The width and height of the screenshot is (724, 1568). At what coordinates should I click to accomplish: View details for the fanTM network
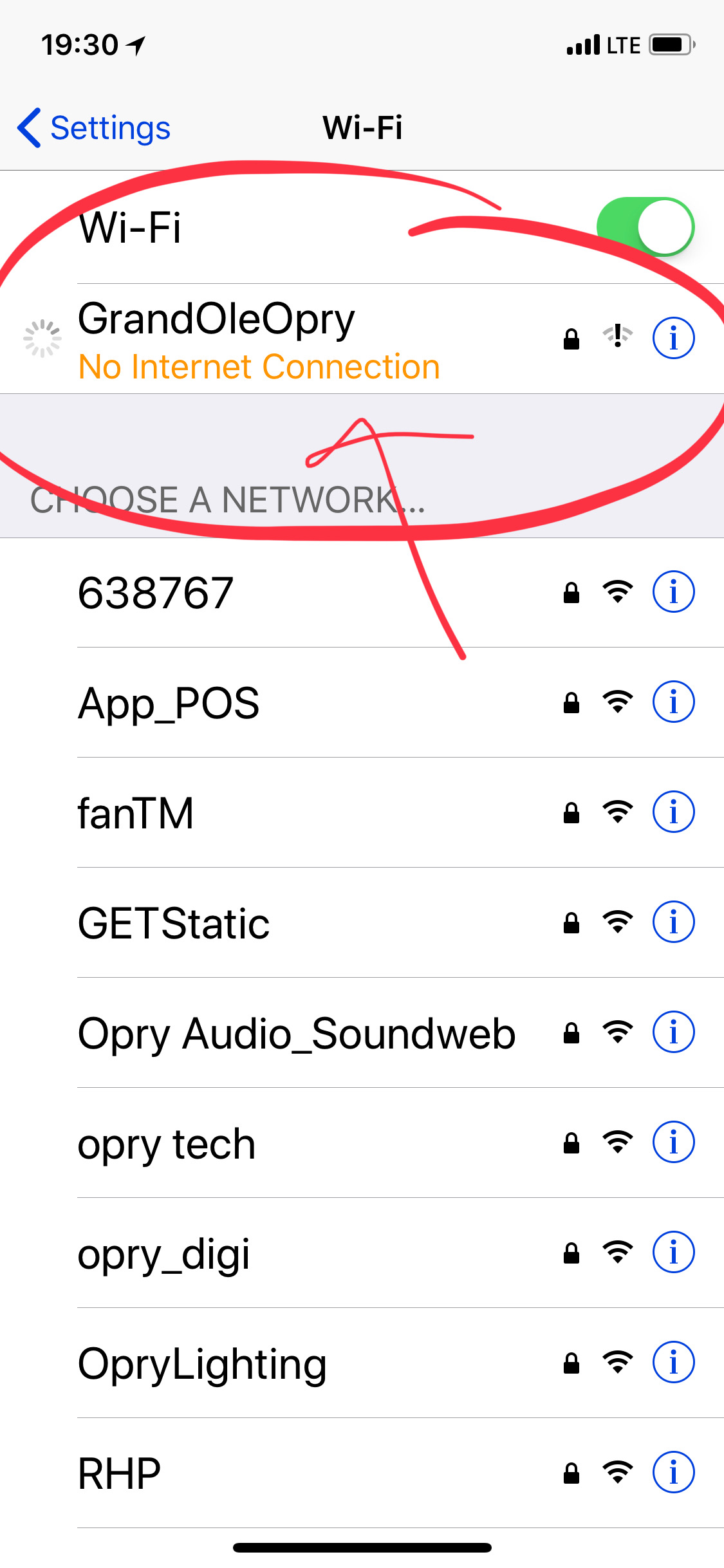pos(673,811)
